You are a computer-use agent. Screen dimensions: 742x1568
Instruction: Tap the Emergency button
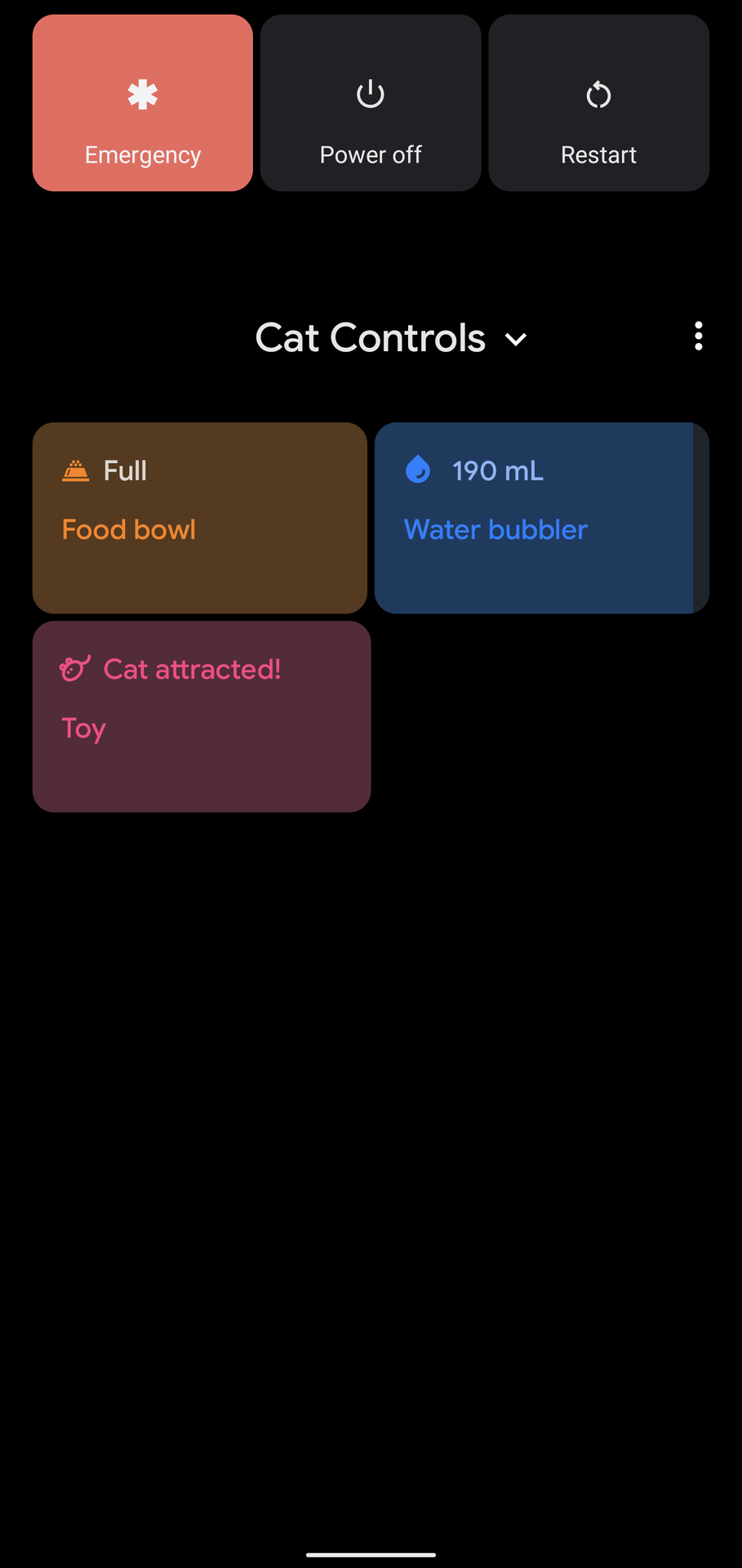143,103
